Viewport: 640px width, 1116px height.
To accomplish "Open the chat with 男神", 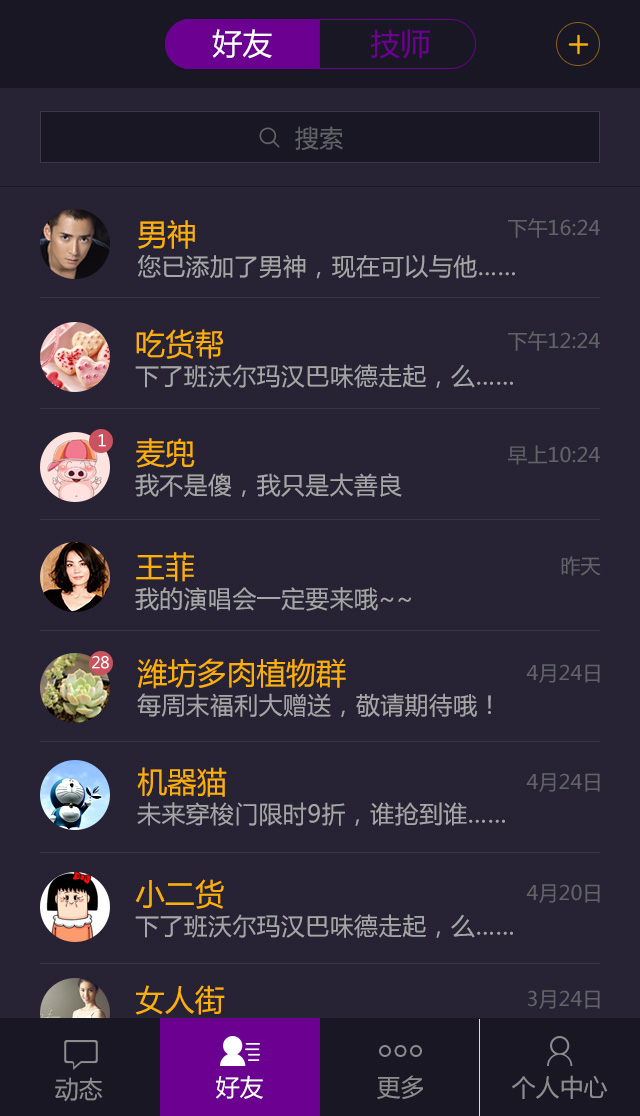I will pos(320,244).
